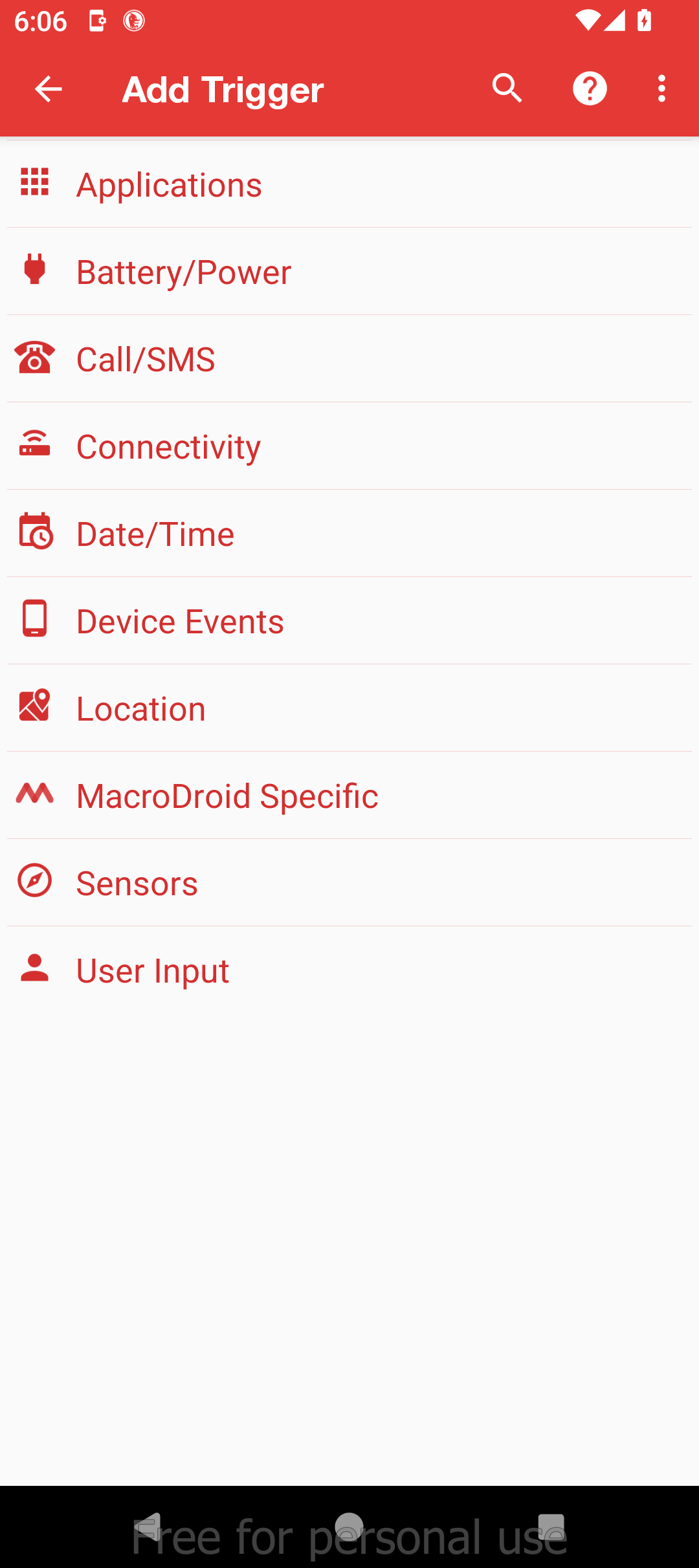Screen dimensions: 699x1568
Task: Choose the User Input category
Action: [x=349, y=970]
